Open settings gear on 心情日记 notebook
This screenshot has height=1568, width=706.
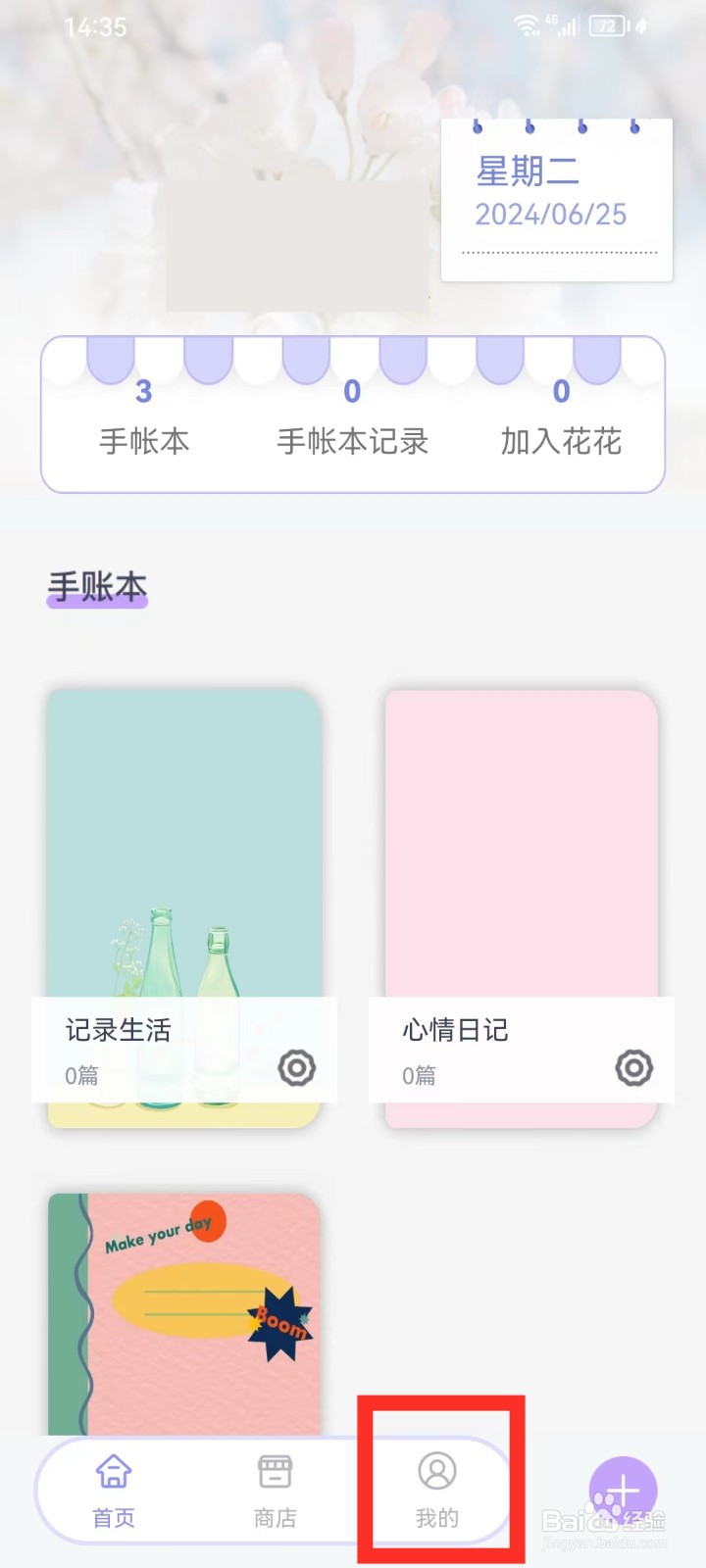[x=633, y=1068]
